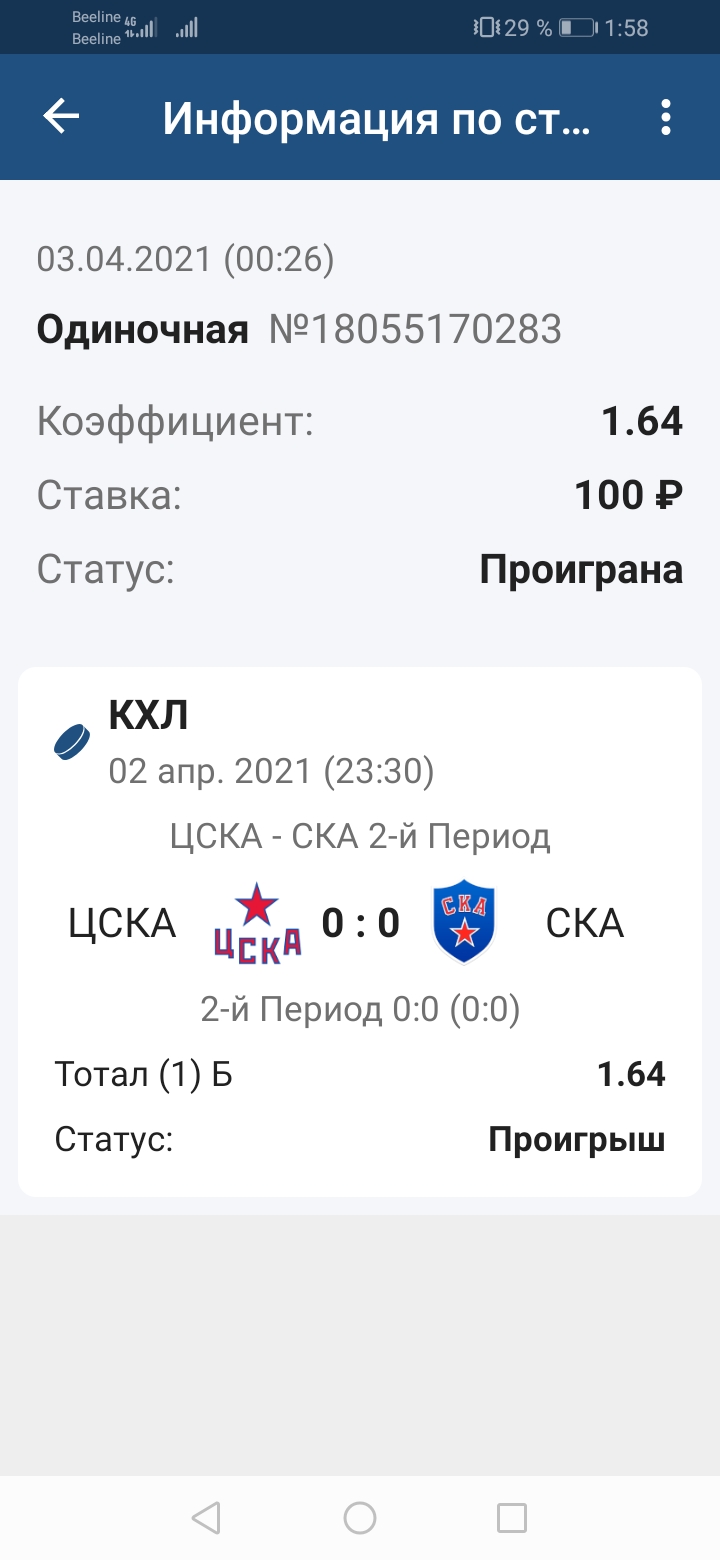Go to the home screen
720x1560 pixels.
[360, 1518]
